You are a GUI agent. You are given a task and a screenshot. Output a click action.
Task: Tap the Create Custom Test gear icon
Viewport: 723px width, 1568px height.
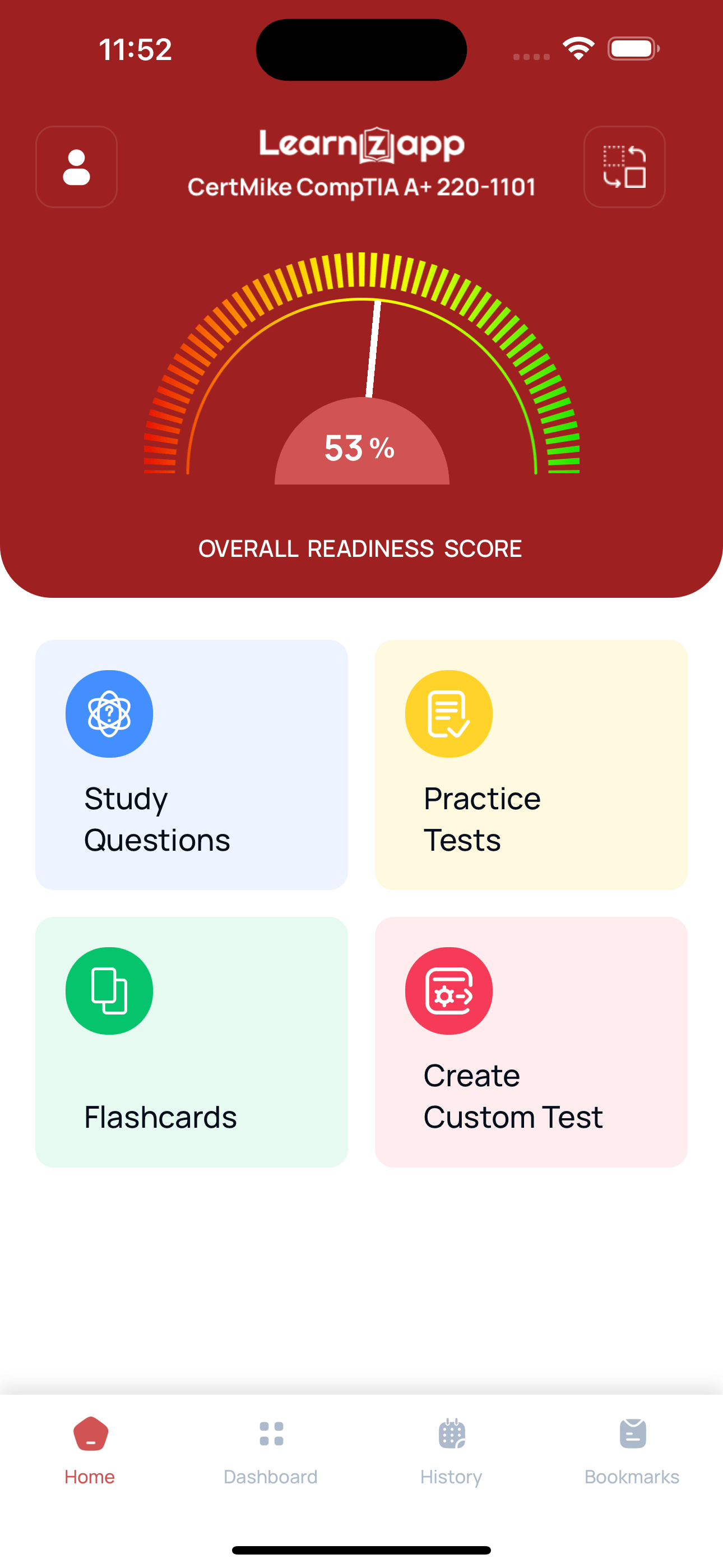[x=448, y=990]
